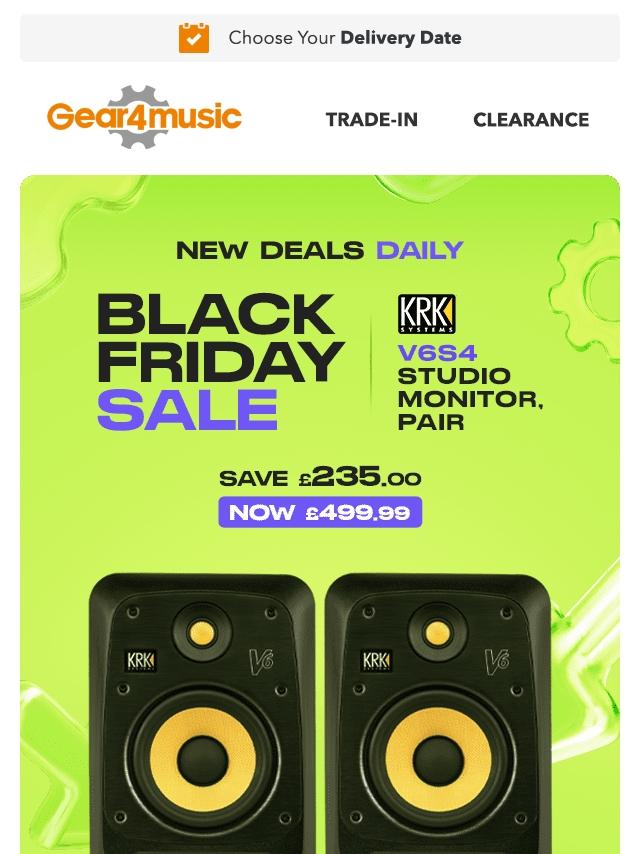Viewport: 640px width, 854px height.
Task: Go to the Trade-In page
Action: click(371, 120)
